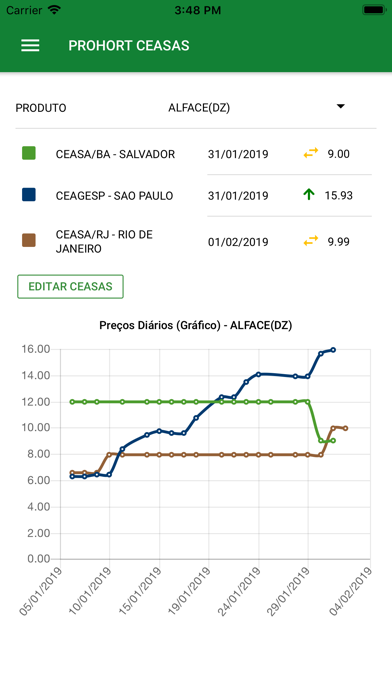Image resolution: width=392 pixels, height=696 pixels.
Task: Tap the EDITAR CEASAS button
Action: 71,286
